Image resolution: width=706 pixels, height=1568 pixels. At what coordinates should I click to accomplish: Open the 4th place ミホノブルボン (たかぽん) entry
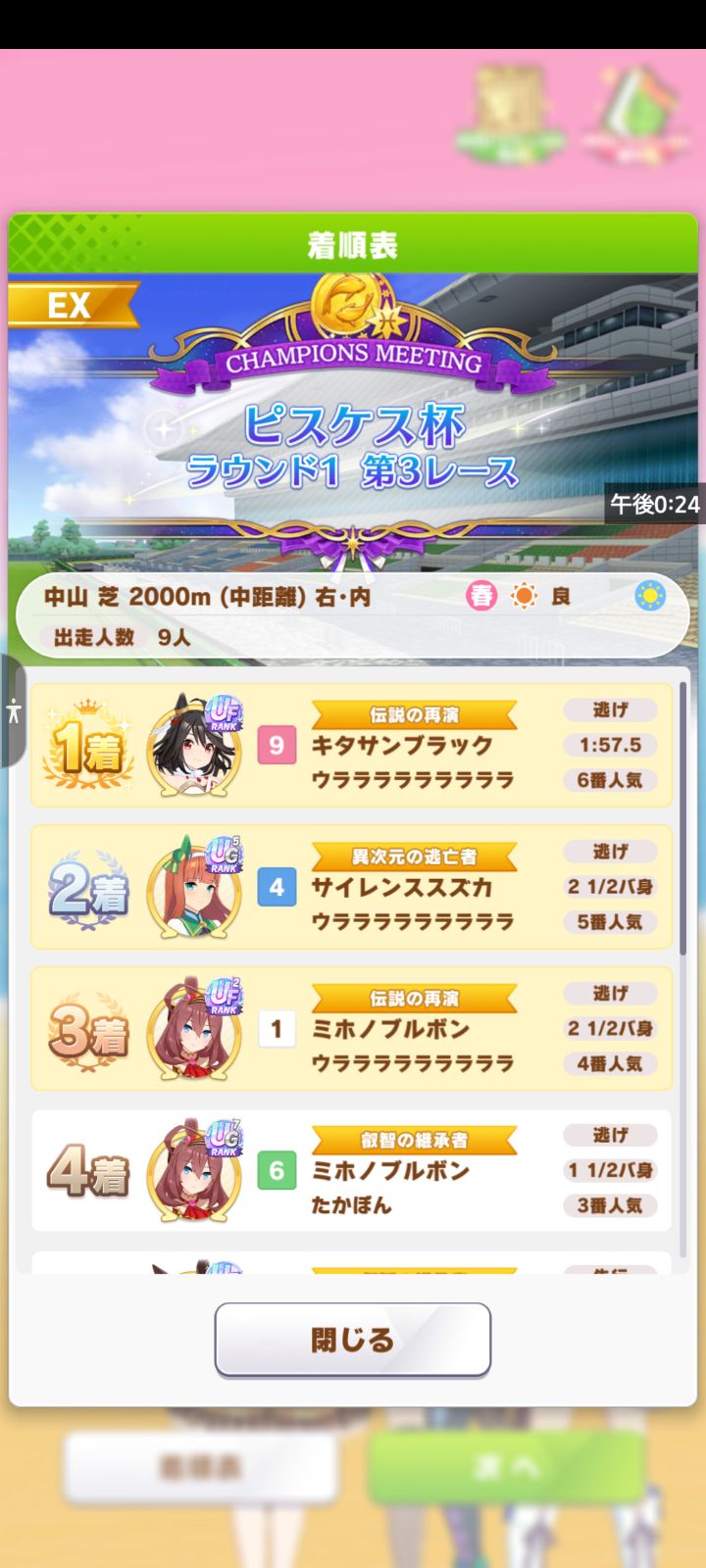pos(351,1170)
